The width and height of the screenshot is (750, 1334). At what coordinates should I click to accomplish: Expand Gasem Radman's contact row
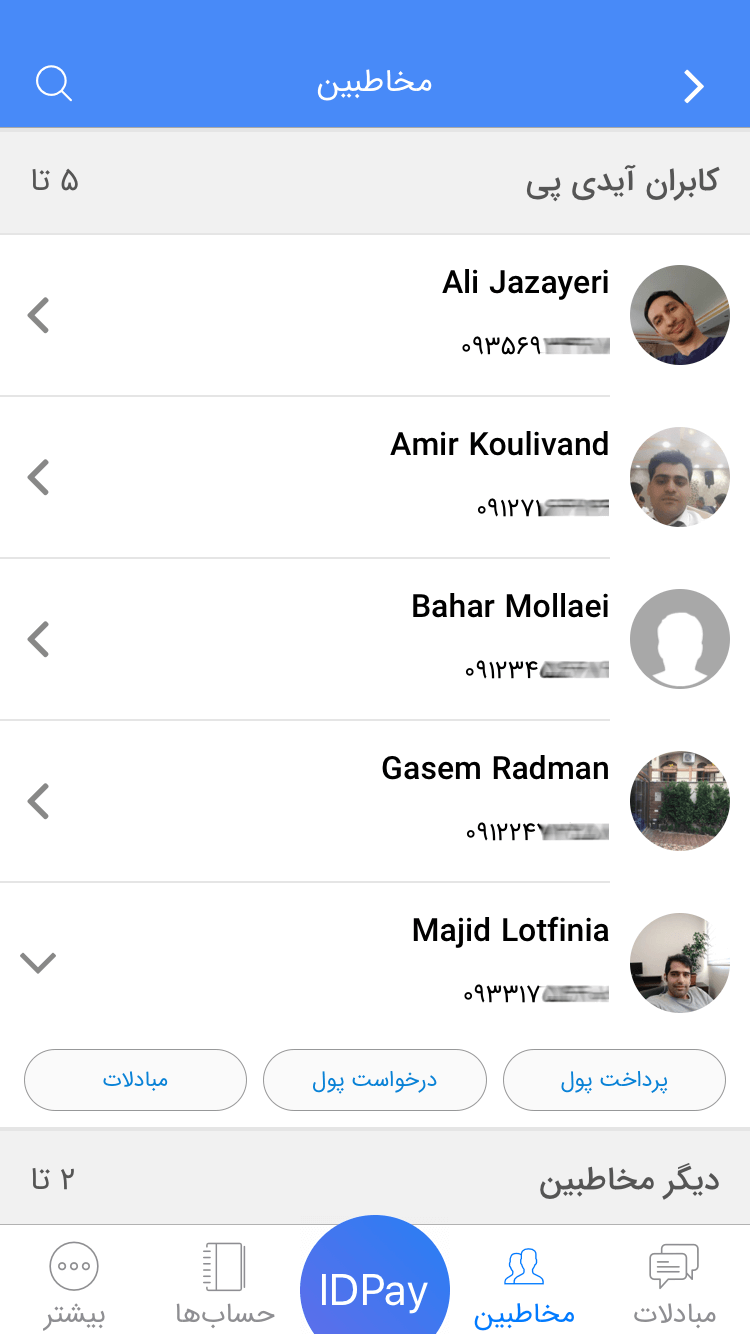tap(38, 802)
